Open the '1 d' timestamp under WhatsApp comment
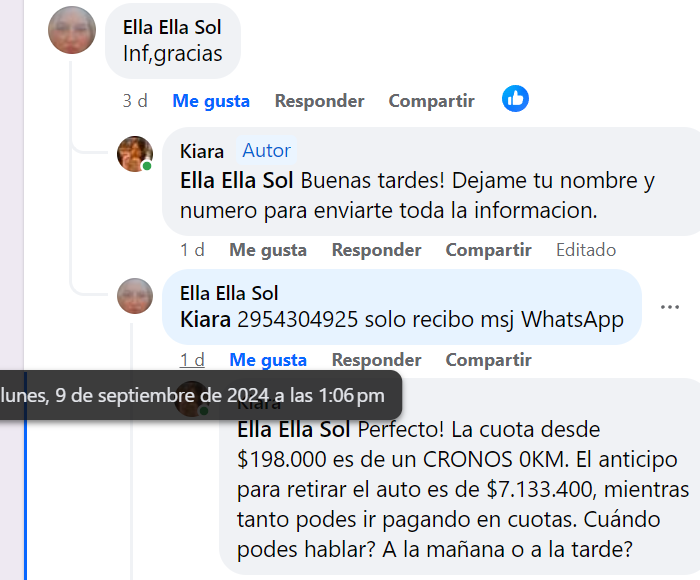The image size is (700, 580). [x=192, y=360]
